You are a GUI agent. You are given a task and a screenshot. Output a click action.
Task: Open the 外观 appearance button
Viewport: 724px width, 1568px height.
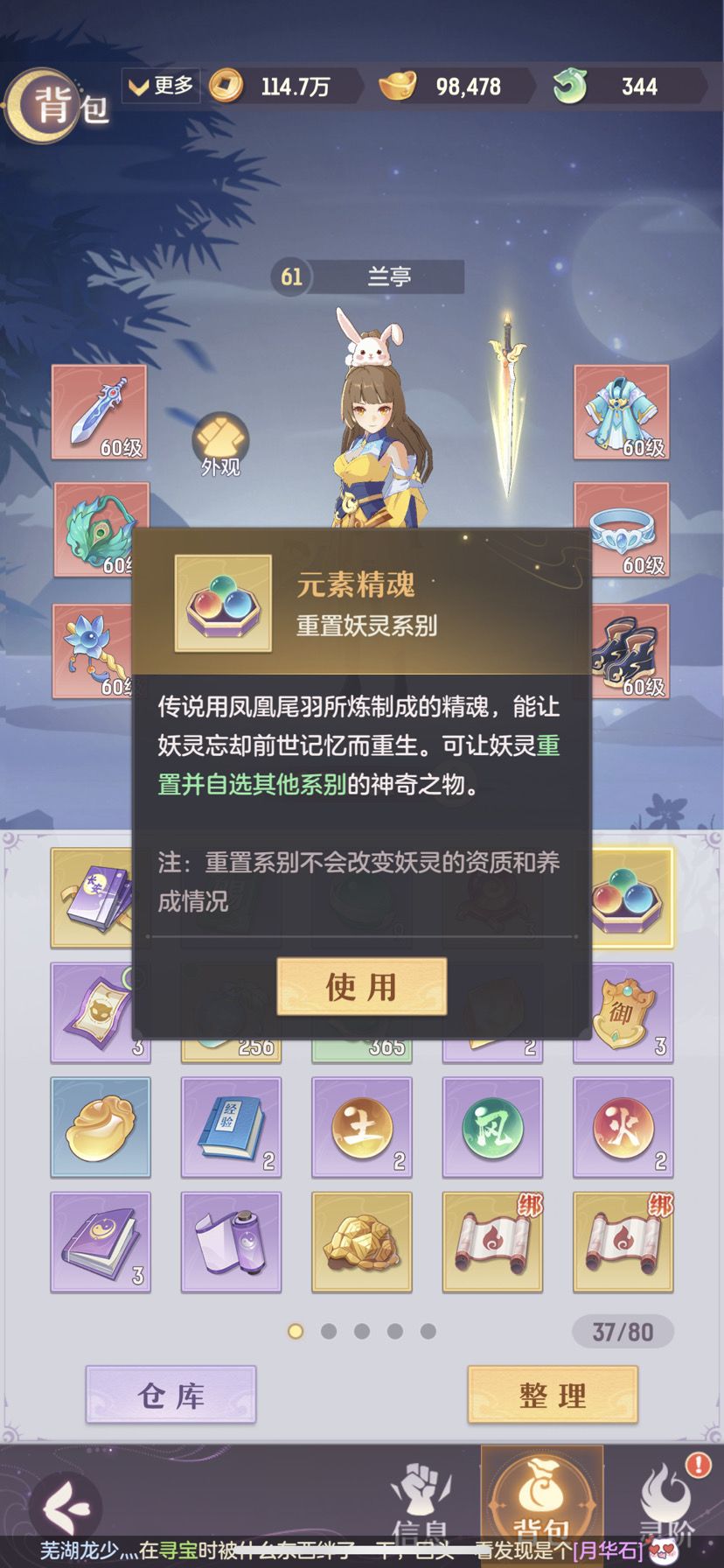[x=220, y=444]
